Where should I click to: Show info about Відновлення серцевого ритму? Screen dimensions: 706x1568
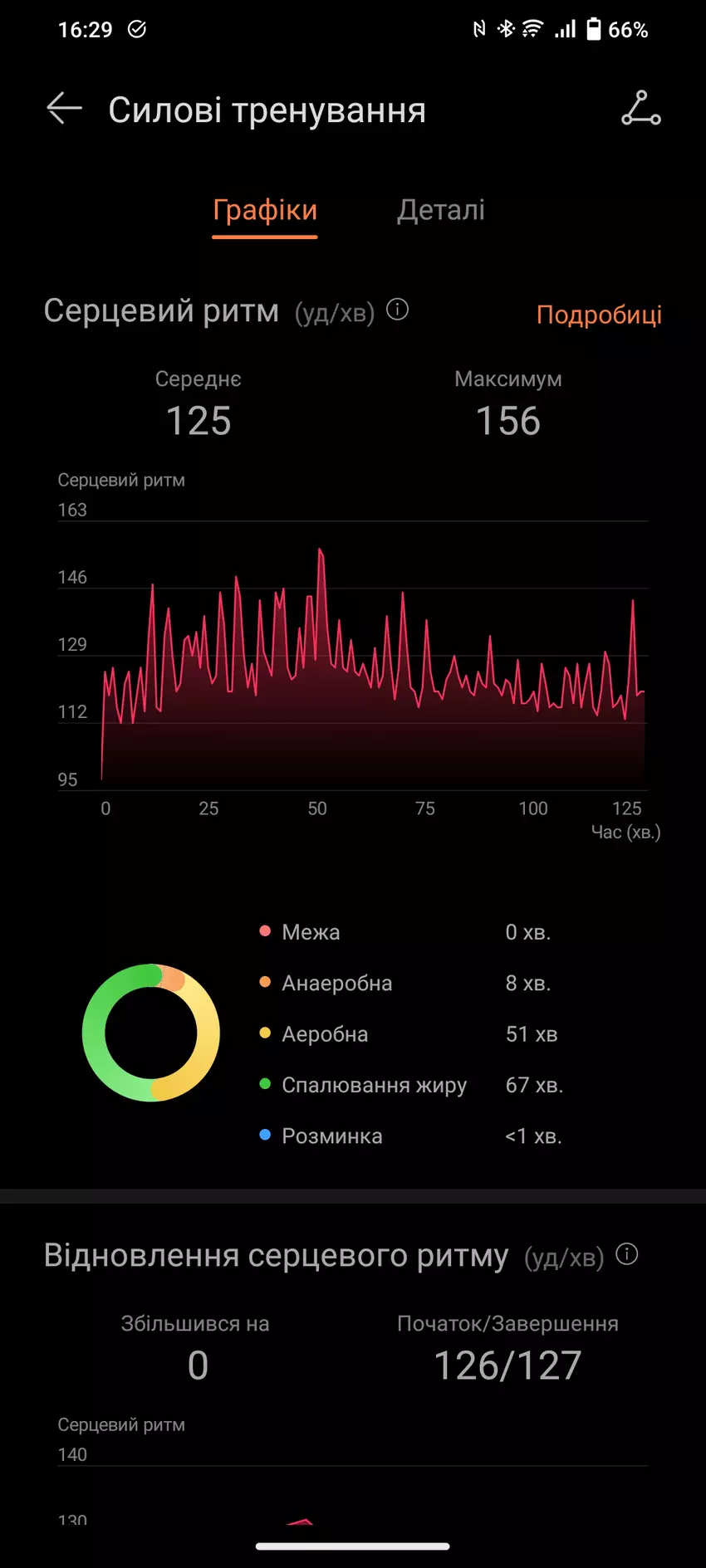pyautogui.click(x=627, y=1254)
